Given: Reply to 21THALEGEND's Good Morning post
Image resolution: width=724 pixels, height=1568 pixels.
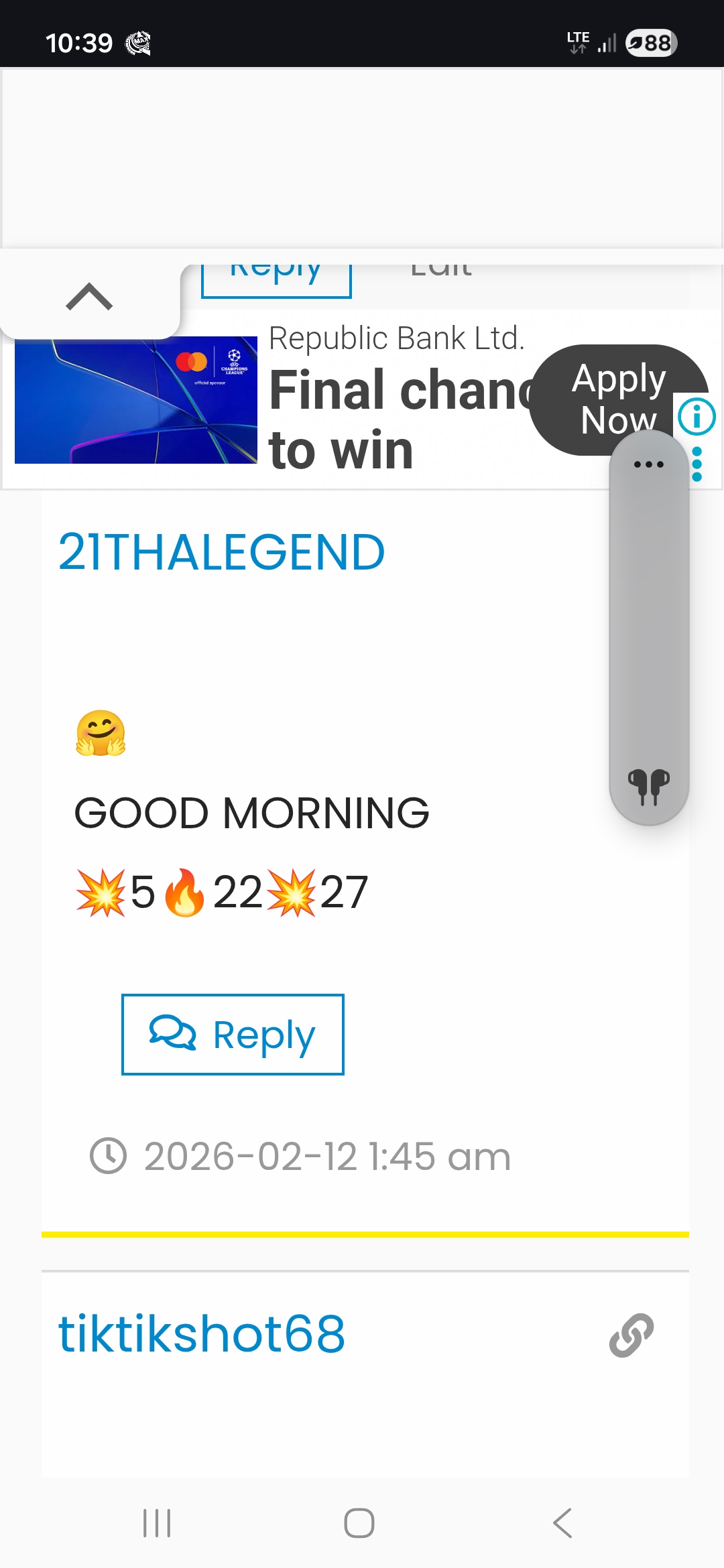Looking at the screenshot, I should tap(233, 1035).
